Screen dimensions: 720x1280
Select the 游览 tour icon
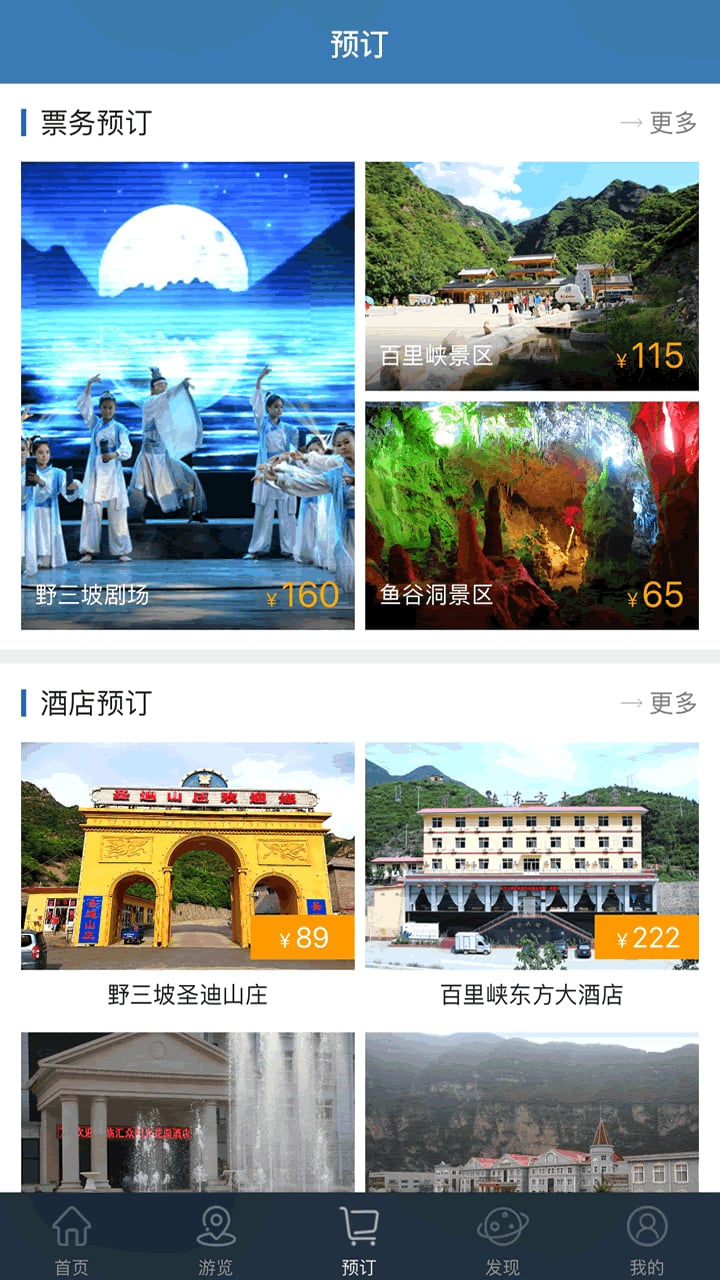tap(216, 1232)
